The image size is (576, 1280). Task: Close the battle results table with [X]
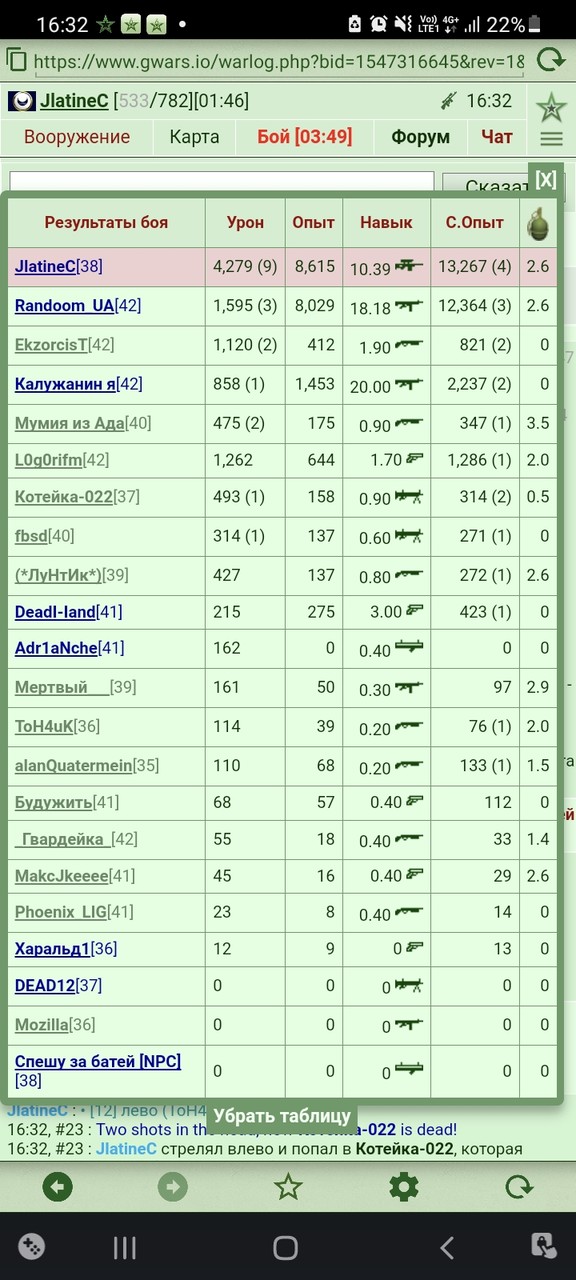546,179
